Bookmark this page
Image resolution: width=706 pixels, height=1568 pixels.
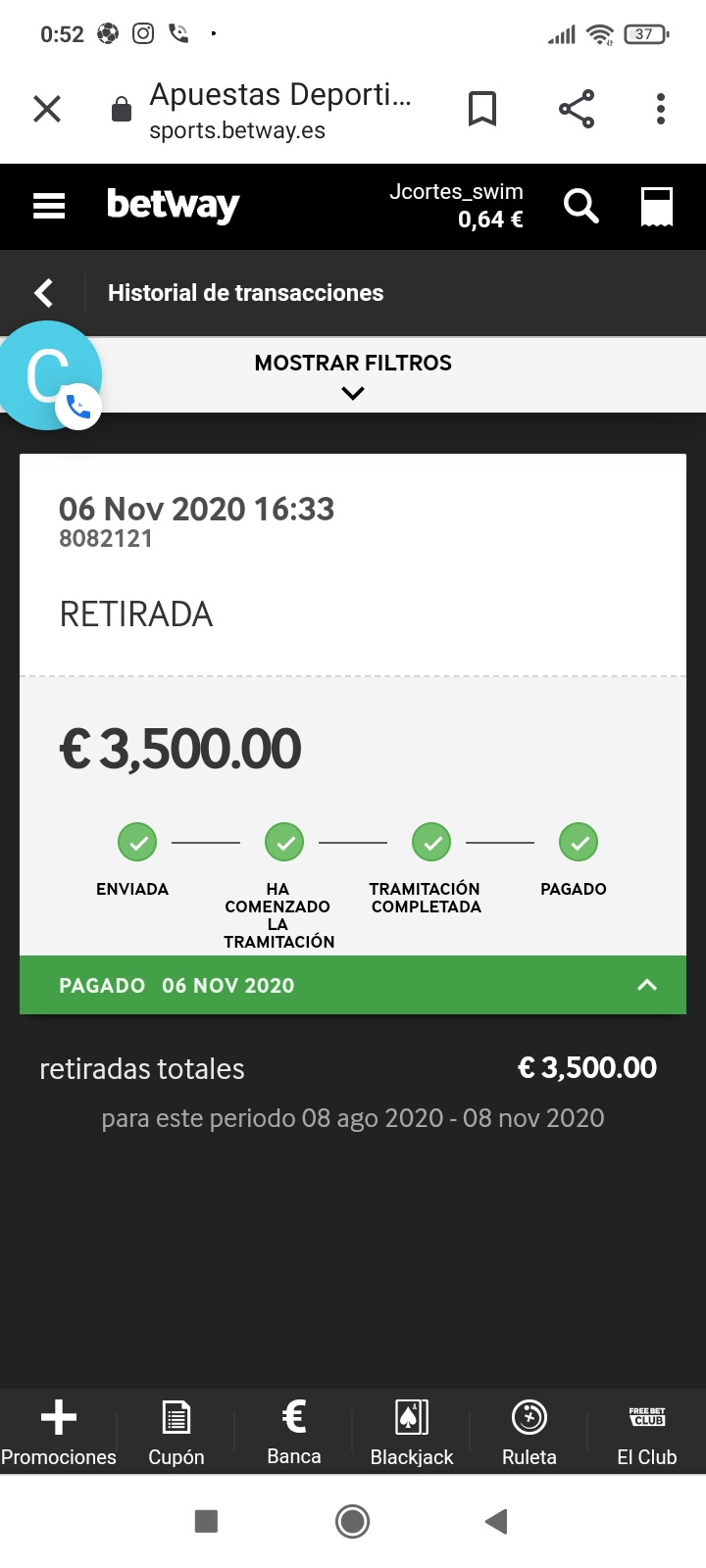482,109
